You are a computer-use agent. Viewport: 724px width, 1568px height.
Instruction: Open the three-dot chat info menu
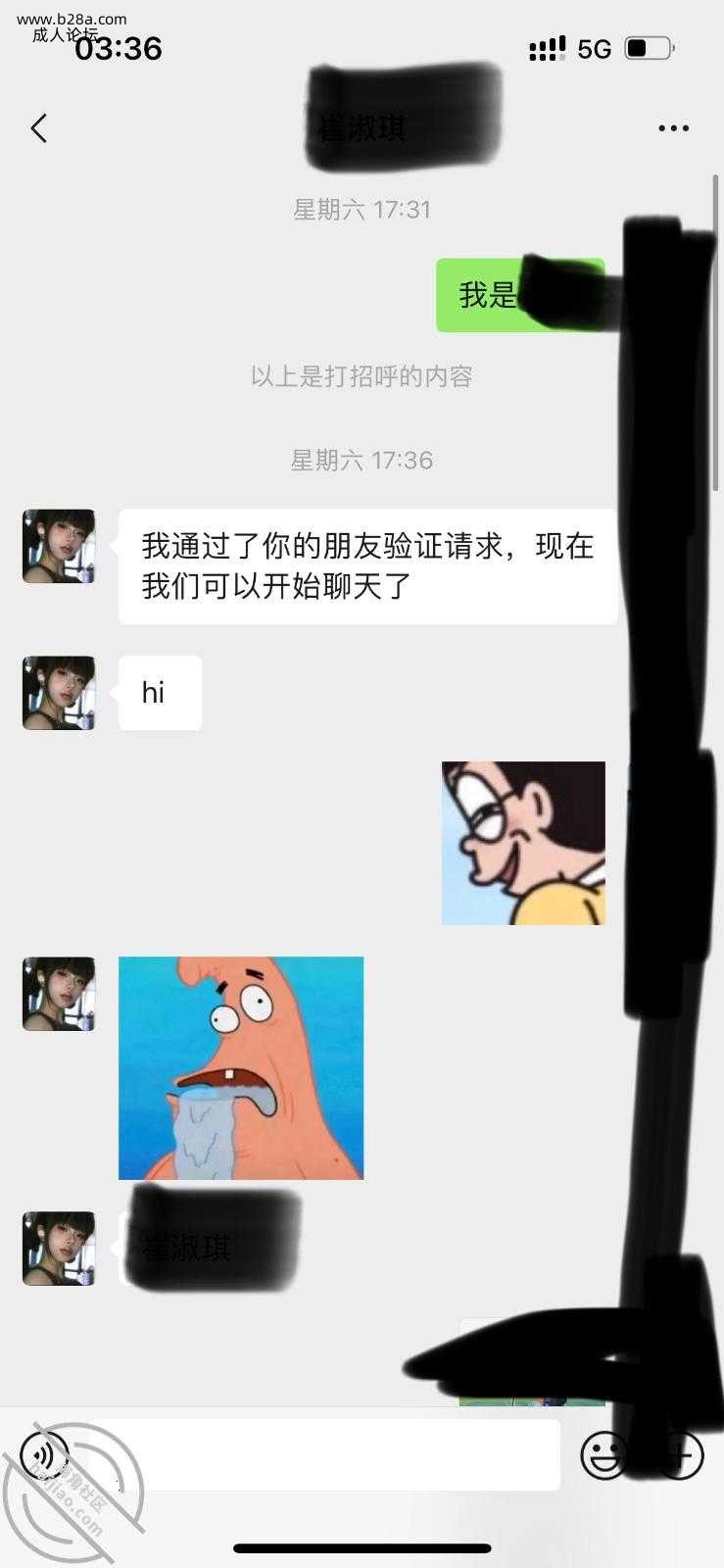pyautogui.click(x=673, y=128)
